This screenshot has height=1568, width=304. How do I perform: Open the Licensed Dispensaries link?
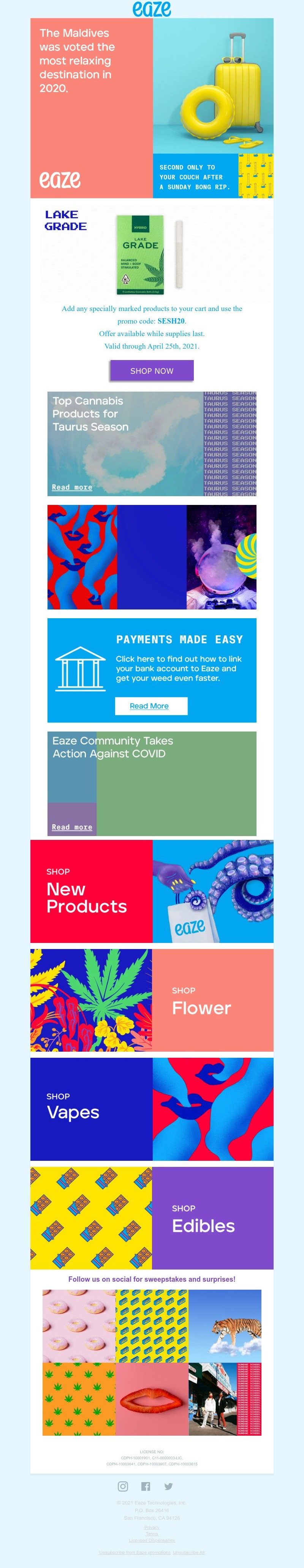point(152,1540)
